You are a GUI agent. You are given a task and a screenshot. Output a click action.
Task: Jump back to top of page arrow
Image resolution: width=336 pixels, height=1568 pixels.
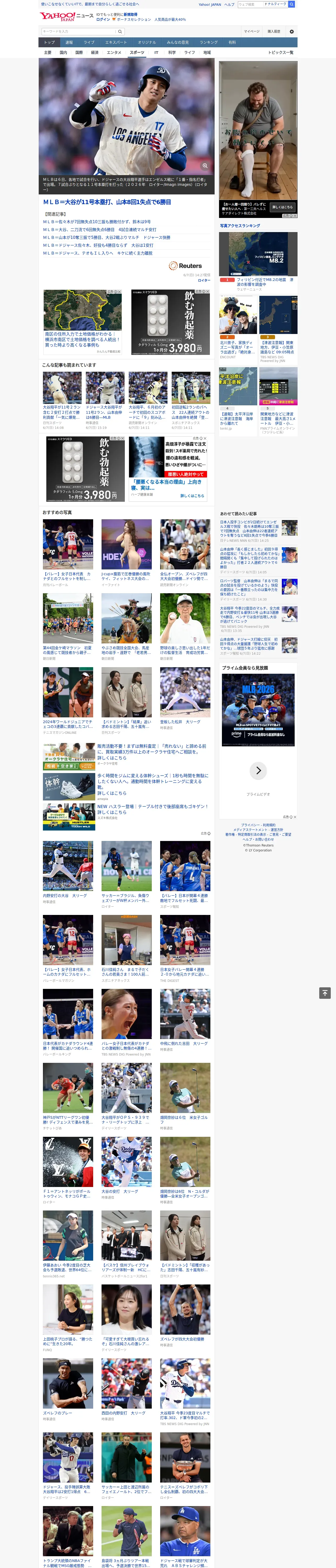tap(325, 993)
